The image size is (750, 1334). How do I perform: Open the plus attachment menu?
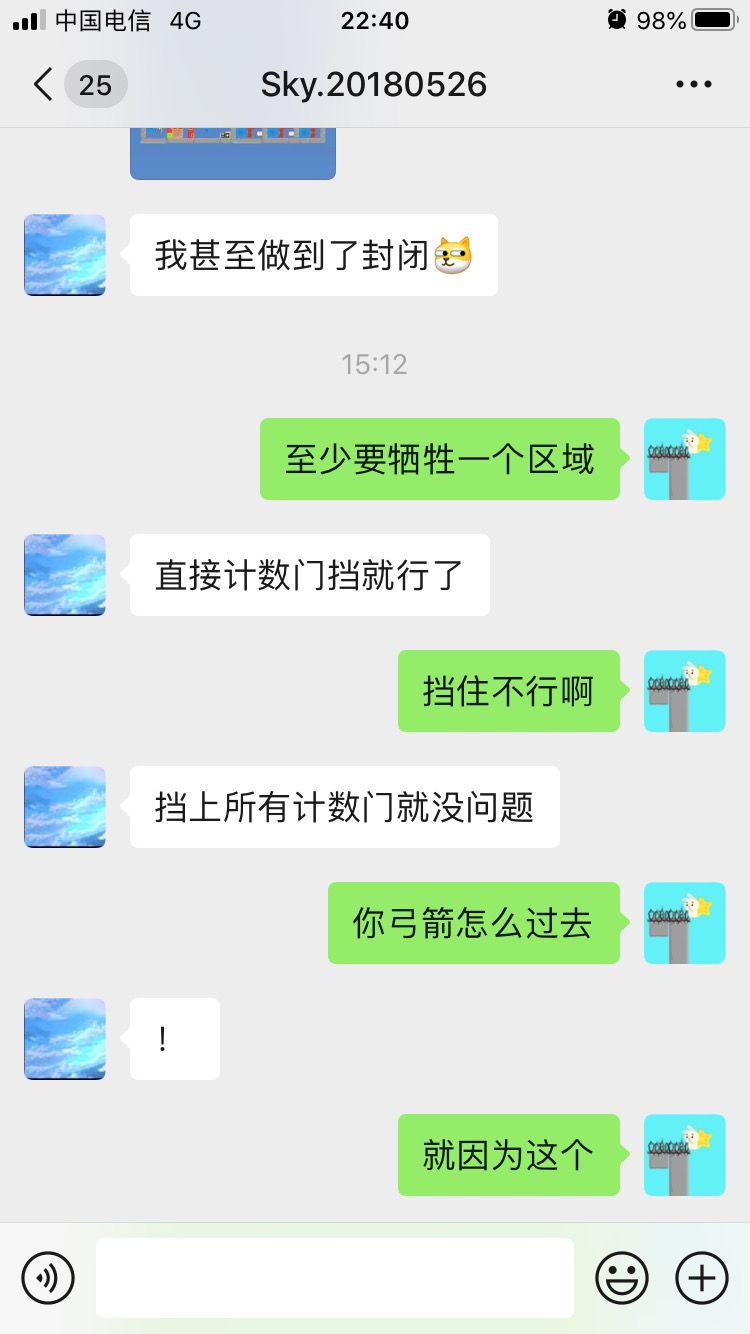(701, 1277)
